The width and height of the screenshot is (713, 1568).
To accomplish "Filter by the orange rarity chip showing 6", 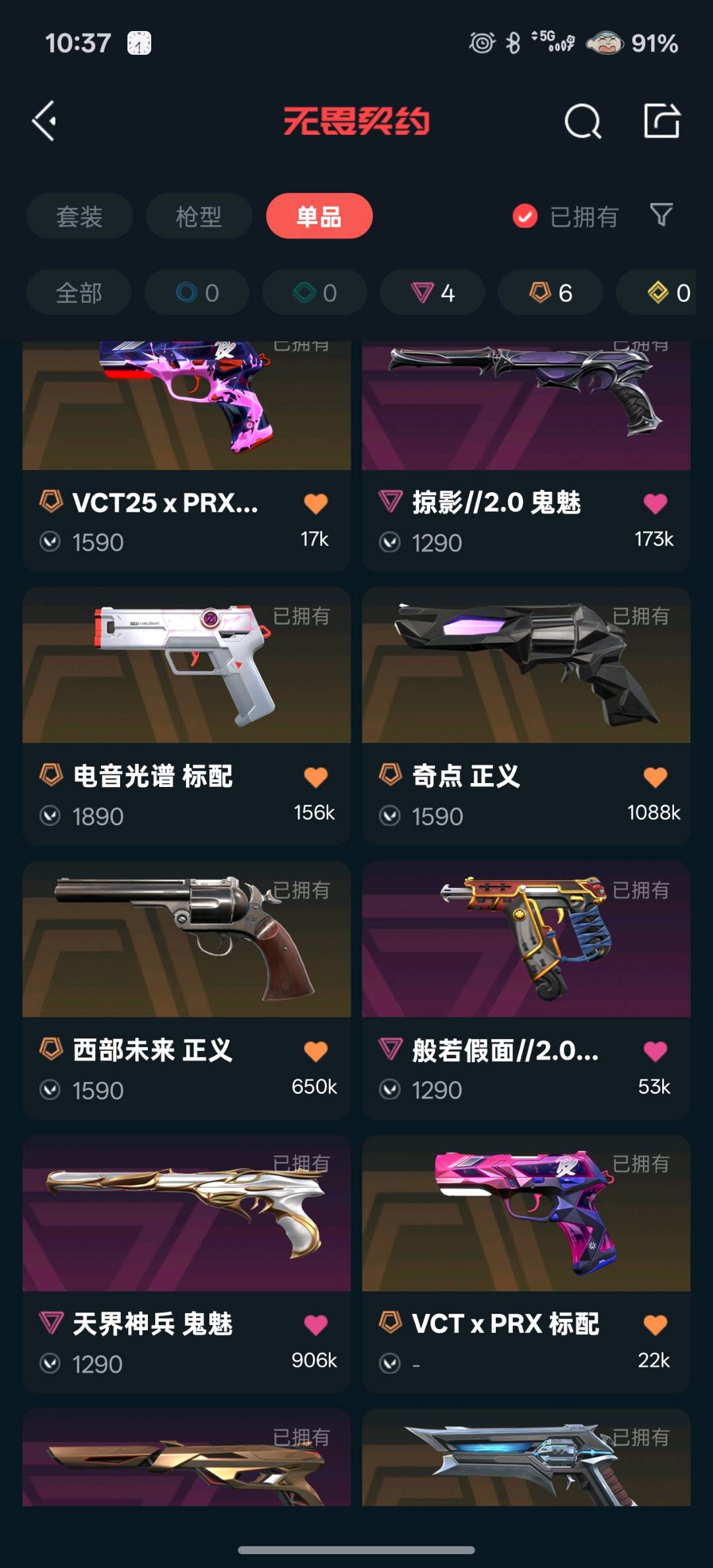I will 551,292.
